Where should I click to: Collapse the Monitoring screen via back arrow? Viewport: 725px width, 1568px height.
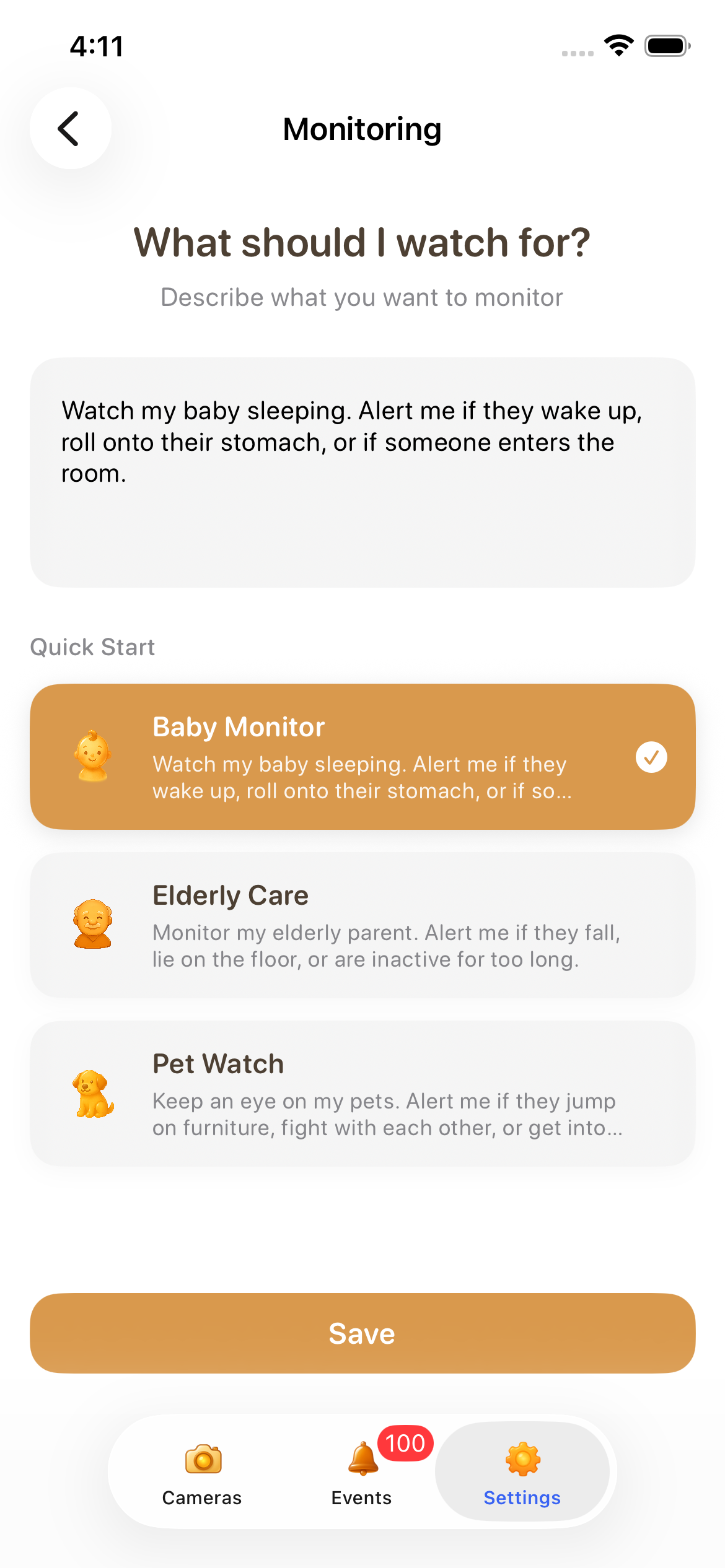click(70, 128)
